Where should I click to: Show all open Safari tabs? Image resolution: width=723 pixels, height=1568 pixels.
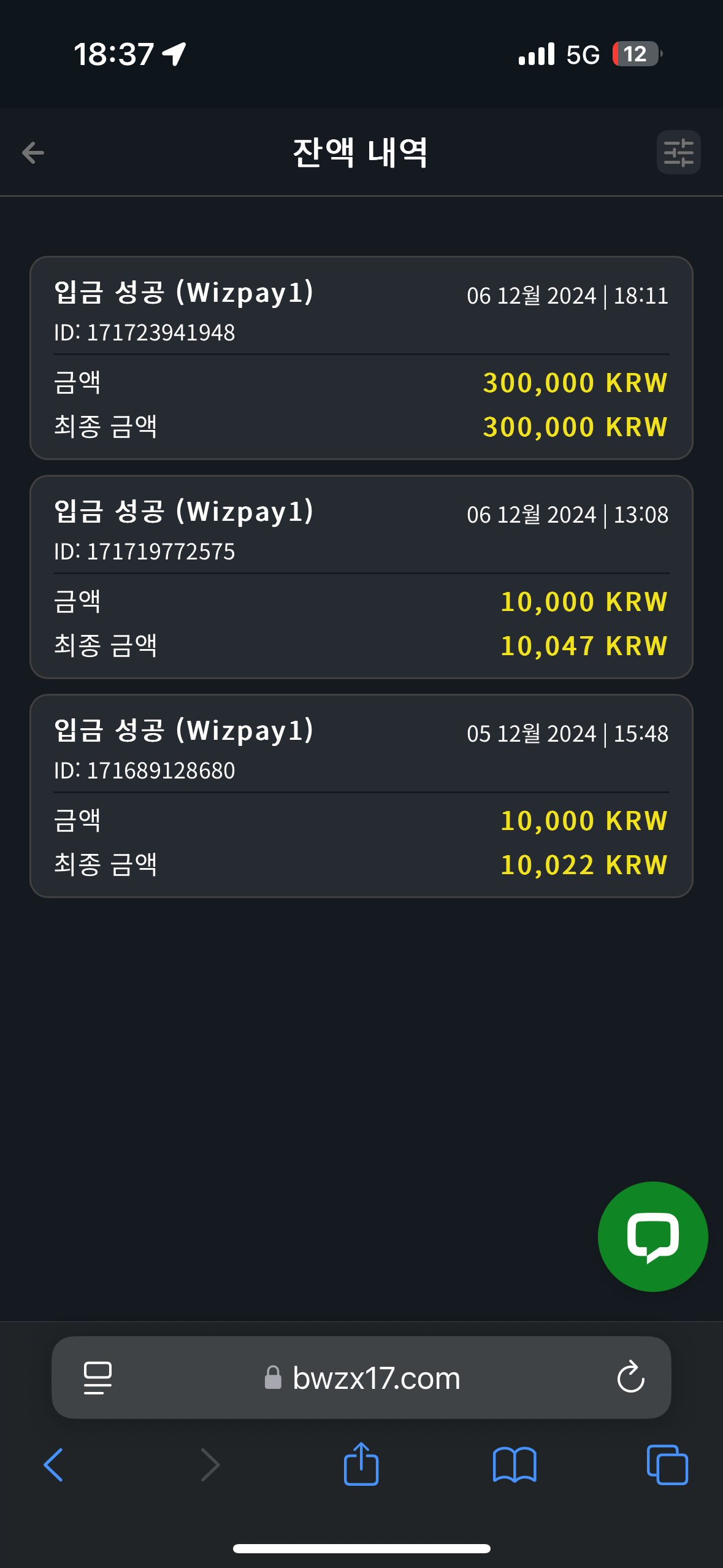tap(667, 1465)
